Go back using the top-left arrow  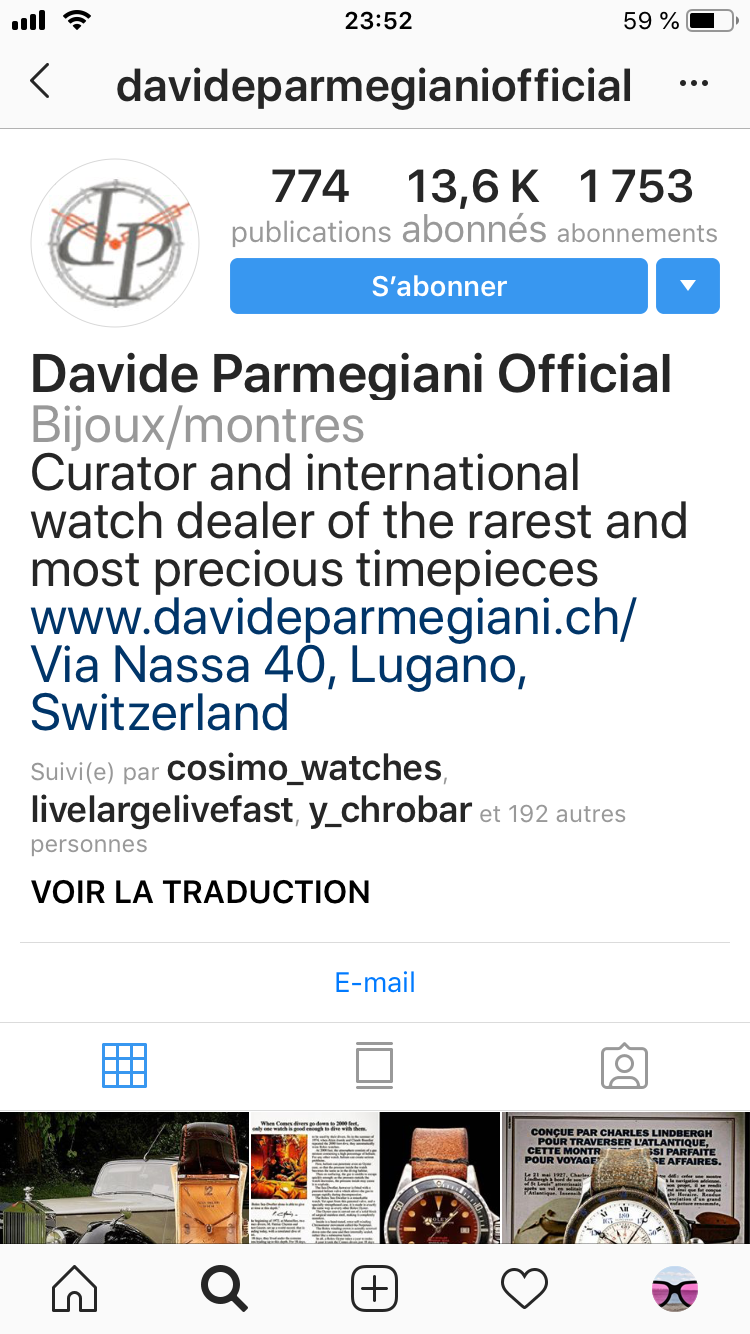[40, 83]
